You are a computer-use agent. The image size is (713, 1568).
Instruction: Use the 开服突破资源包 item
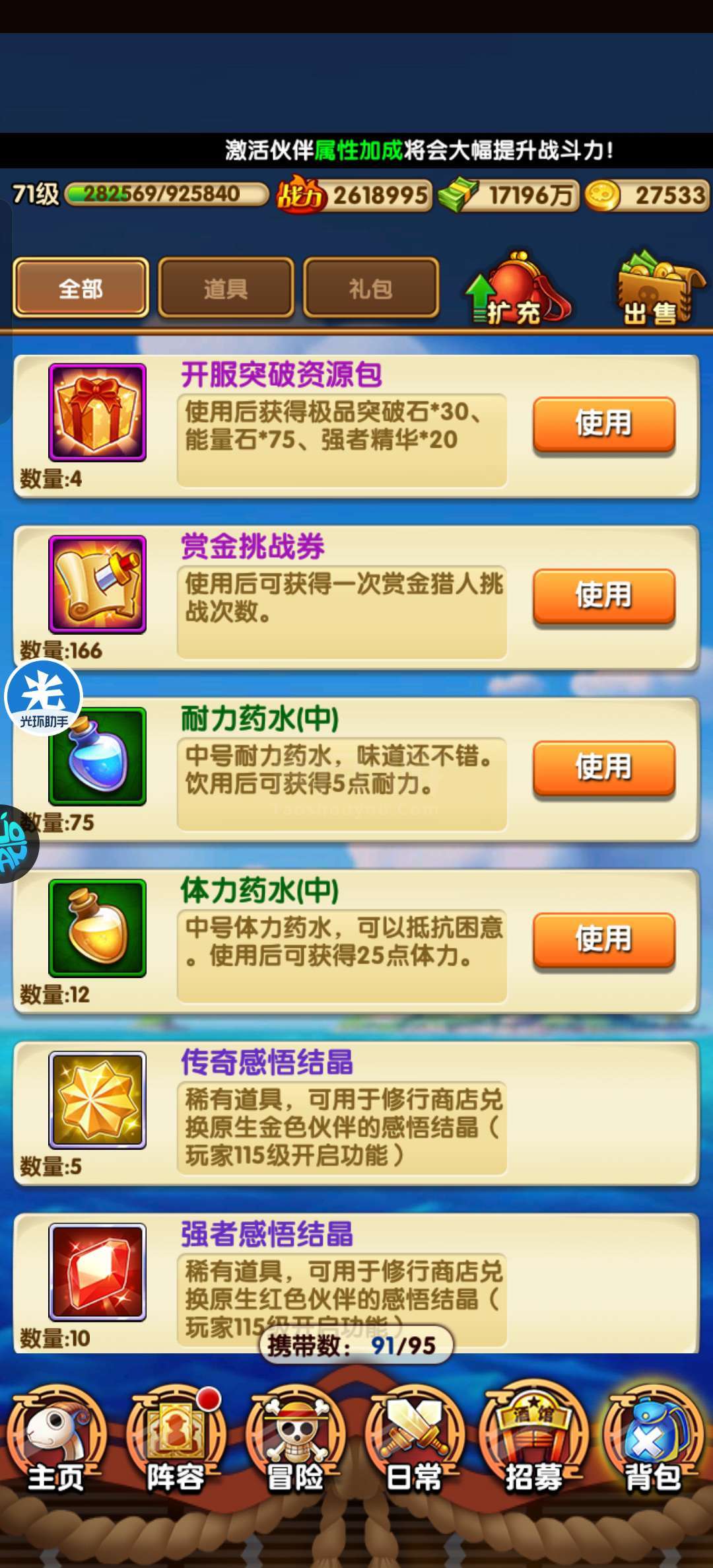[604, 423]
